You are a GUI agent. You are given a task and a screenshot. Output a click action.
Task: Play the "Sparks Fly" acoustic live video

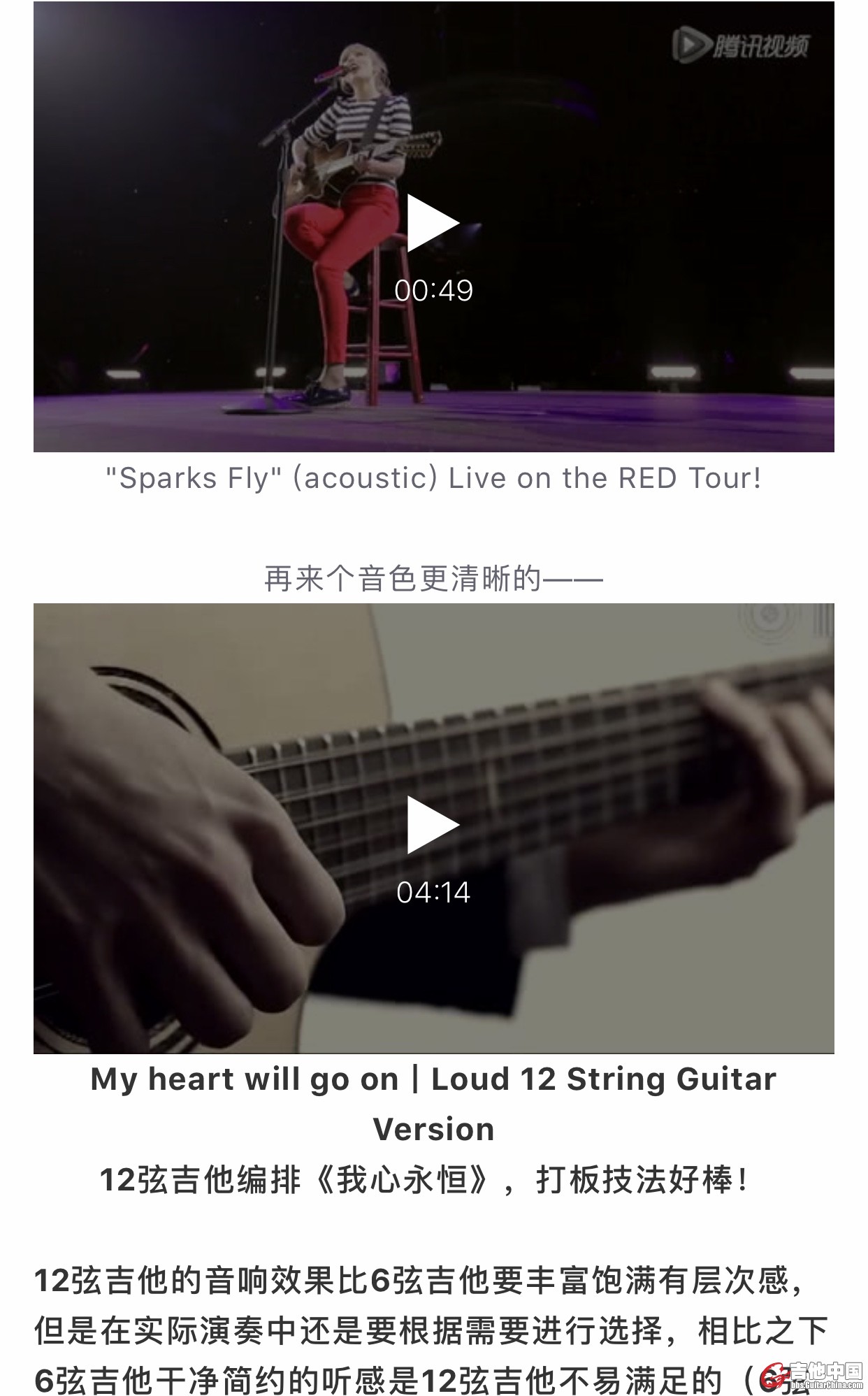click(x=433, y=223)
